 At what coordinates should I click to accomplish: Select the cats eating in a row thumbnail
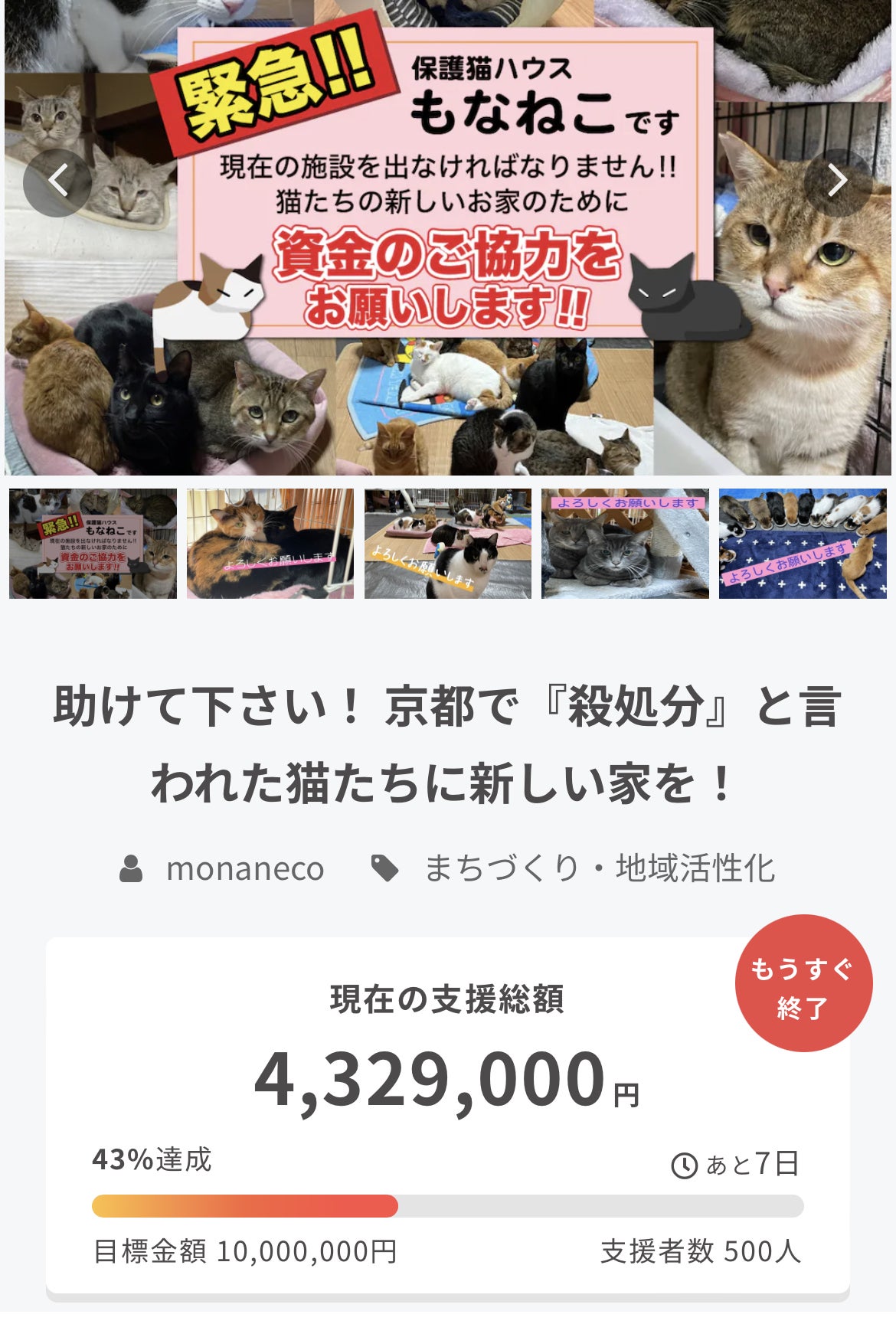point(803,544)
